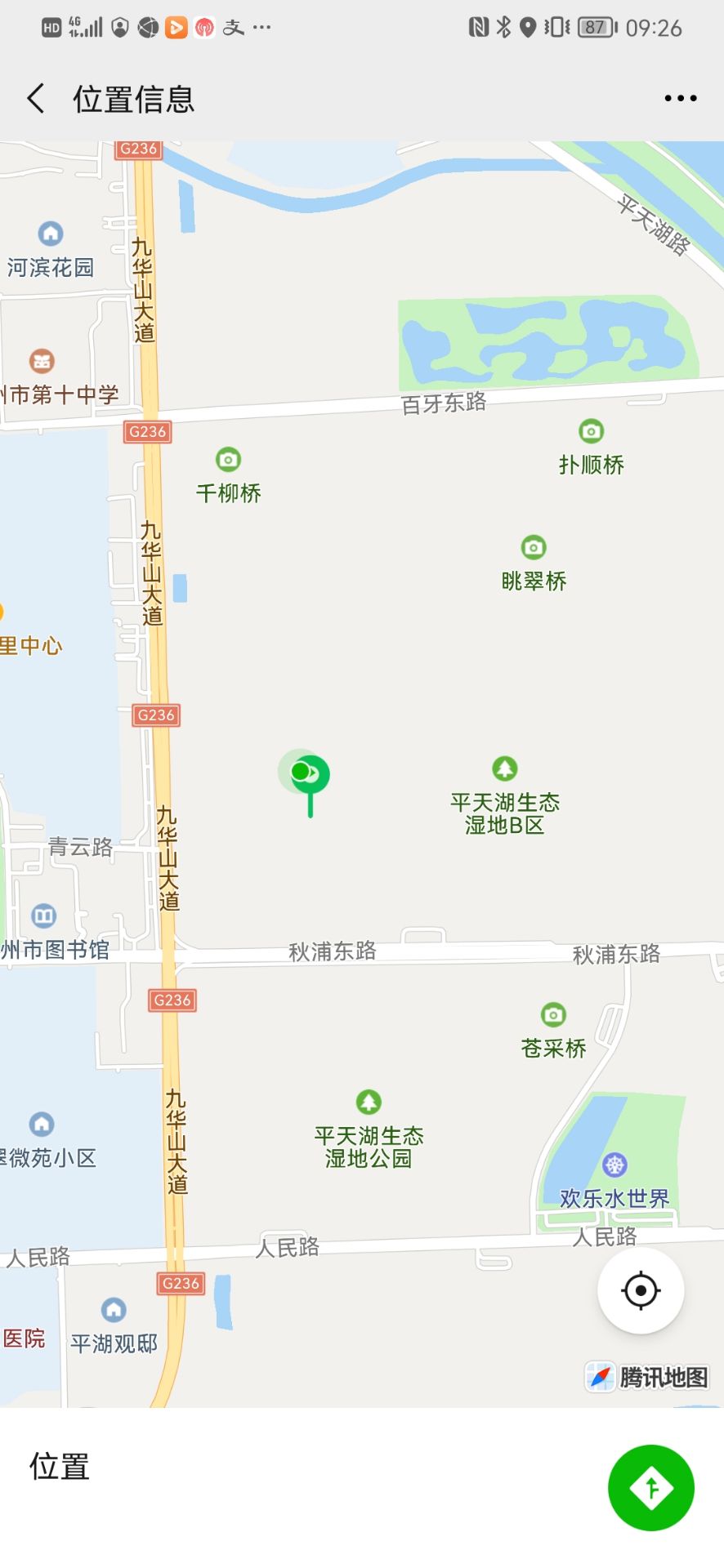
Task: Go back from location info page
Action: click(x=35, y=98)
